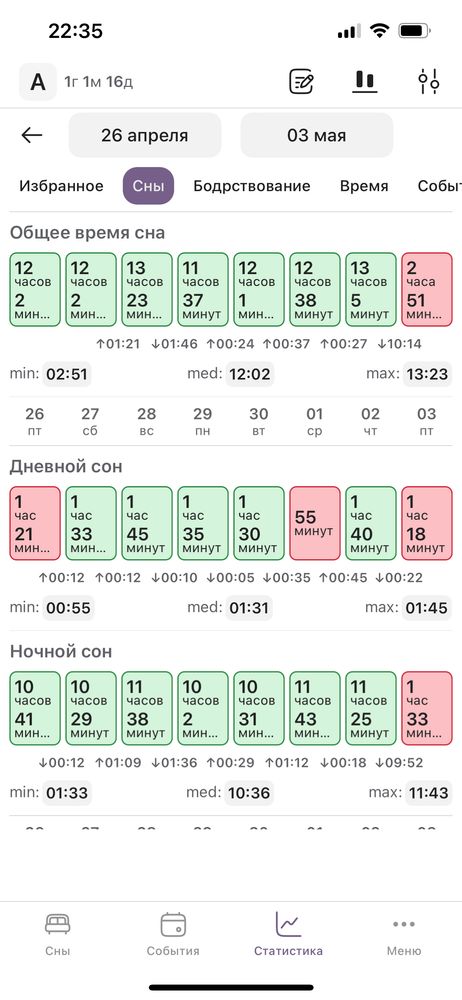
Task: Open the bar chart statistics icon
Action: 365,82
